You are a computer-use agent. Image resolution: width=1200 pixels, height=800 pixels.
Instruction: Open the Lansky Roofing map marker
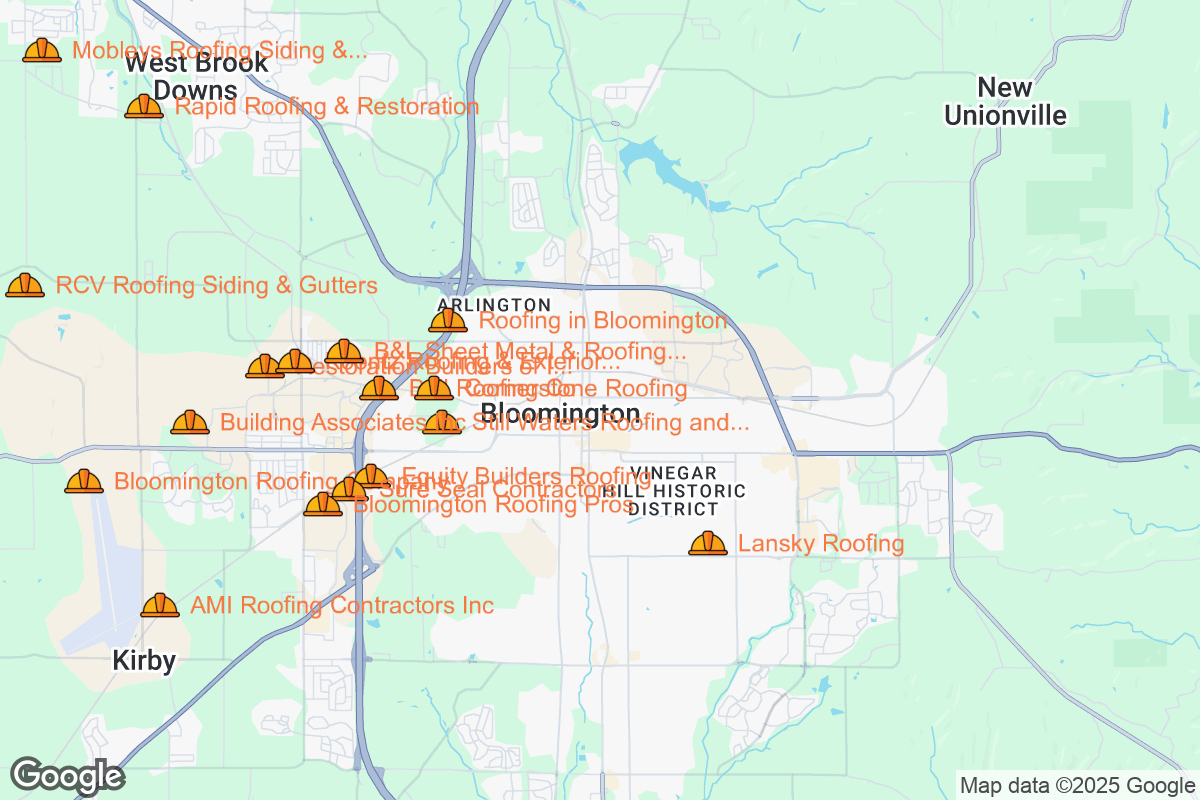[x=708, y=544]
